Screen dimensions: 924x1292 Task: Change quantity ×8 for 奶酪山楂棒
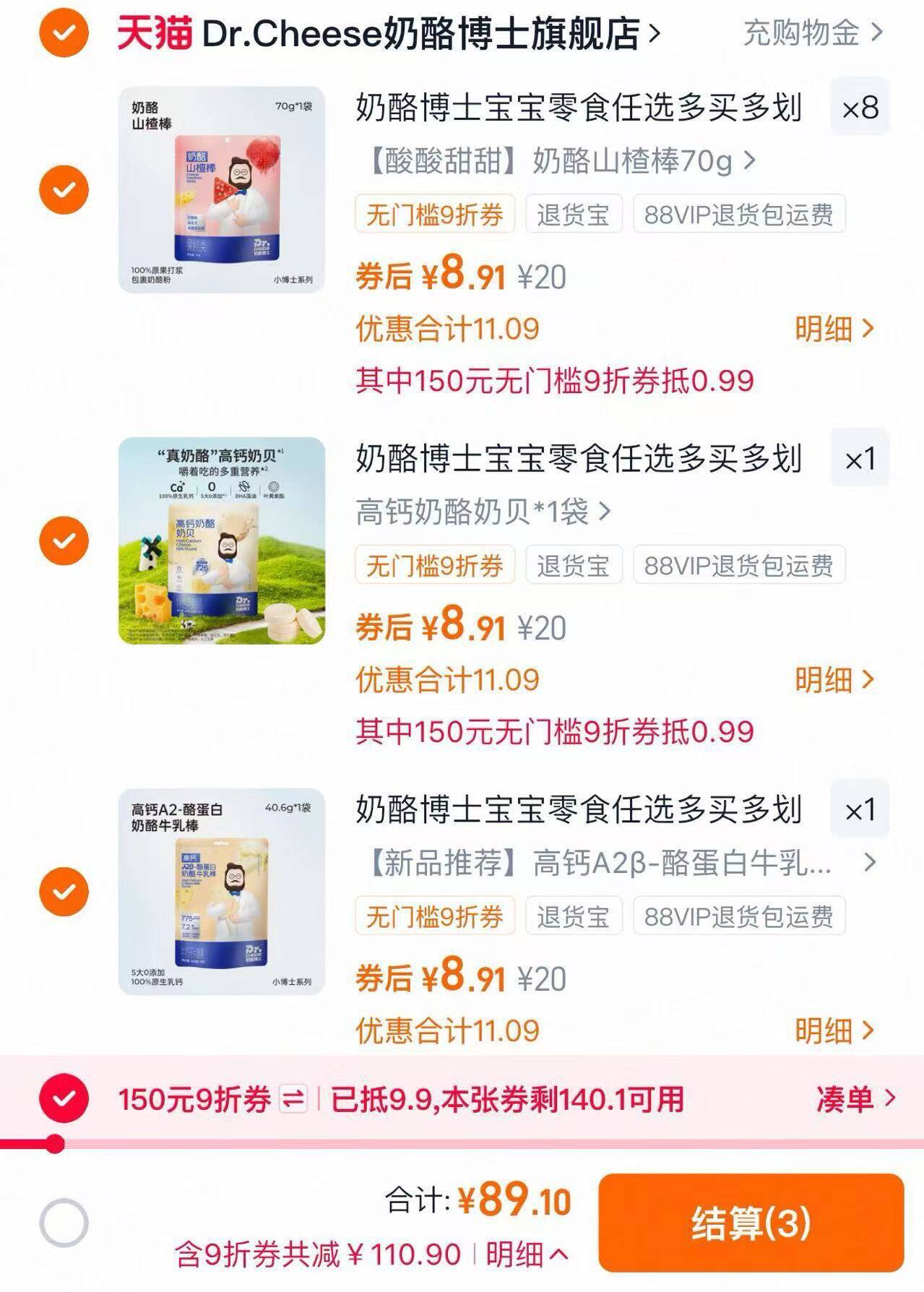tap(860, 108)
